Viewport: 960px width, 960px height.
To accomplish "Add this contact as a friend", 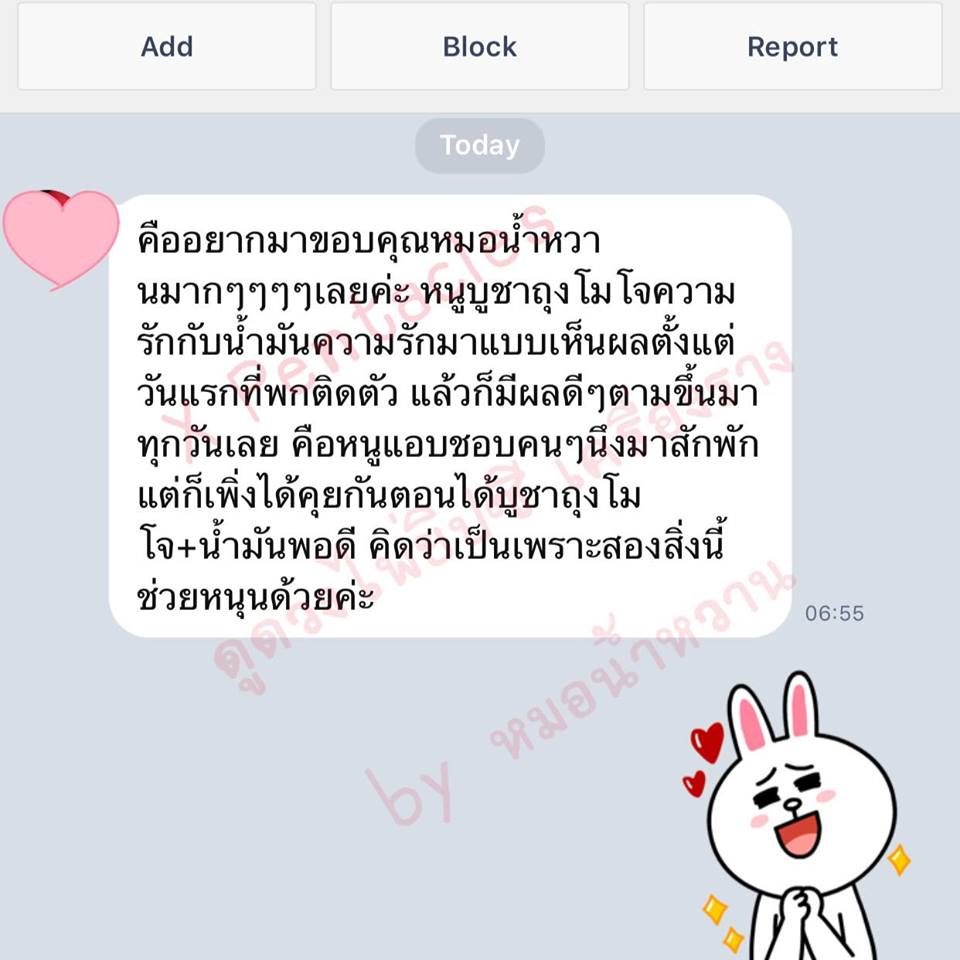I will coord(167,47).
